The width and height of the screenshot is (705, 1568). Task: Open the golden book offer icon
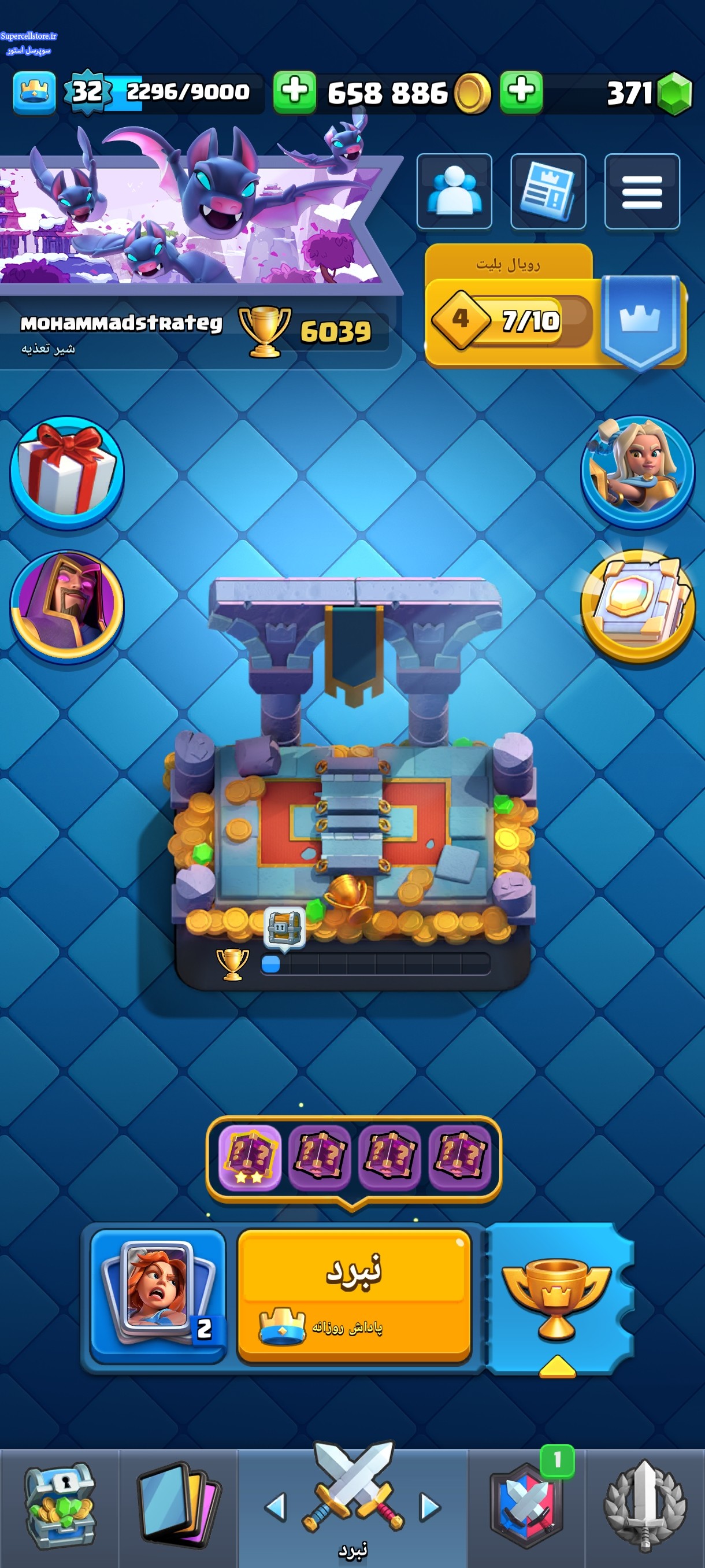[637, 605]
